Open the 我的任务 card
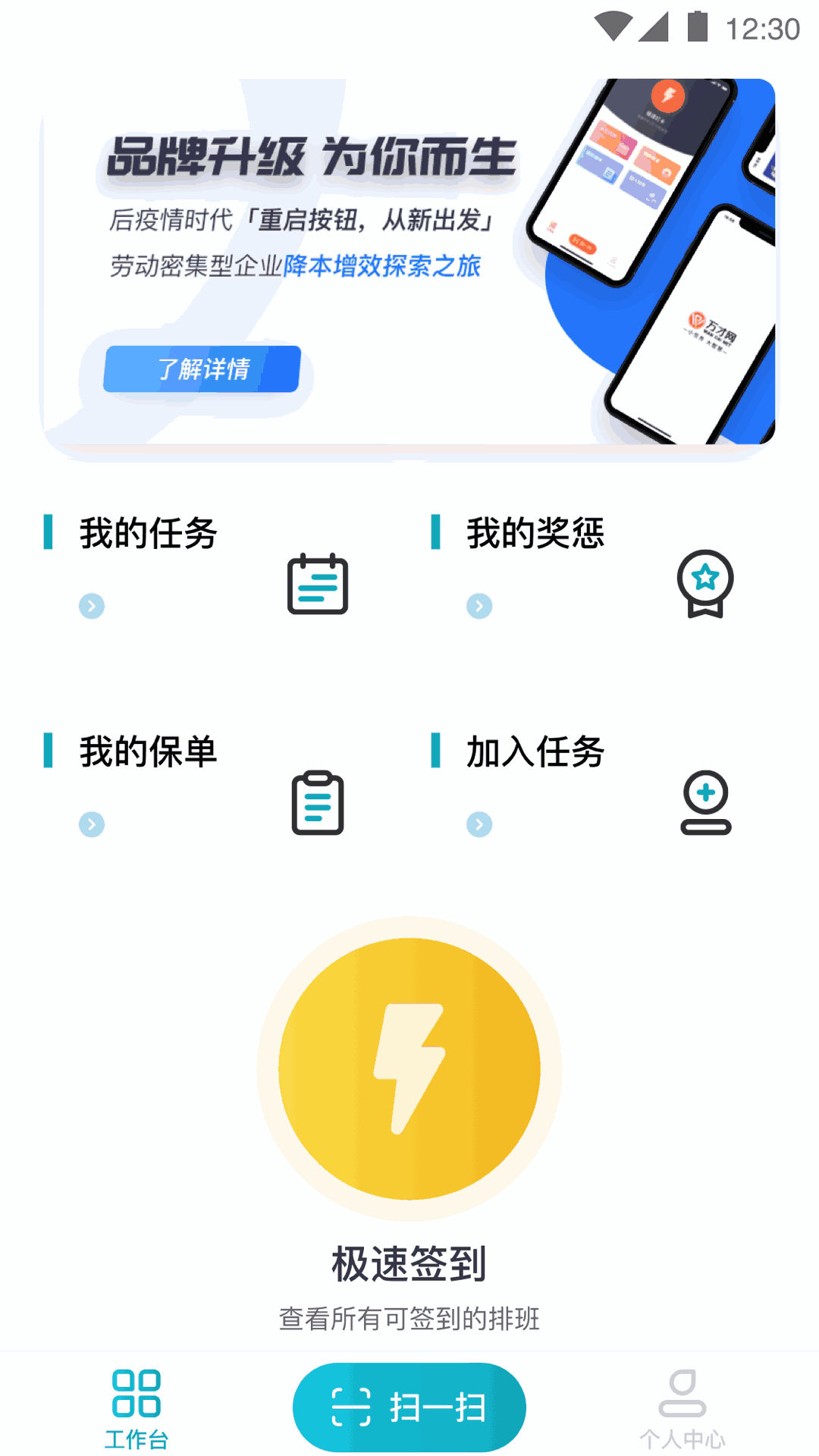The height and width of the screenshot is (1456, 819). click(x=197, y=569)
